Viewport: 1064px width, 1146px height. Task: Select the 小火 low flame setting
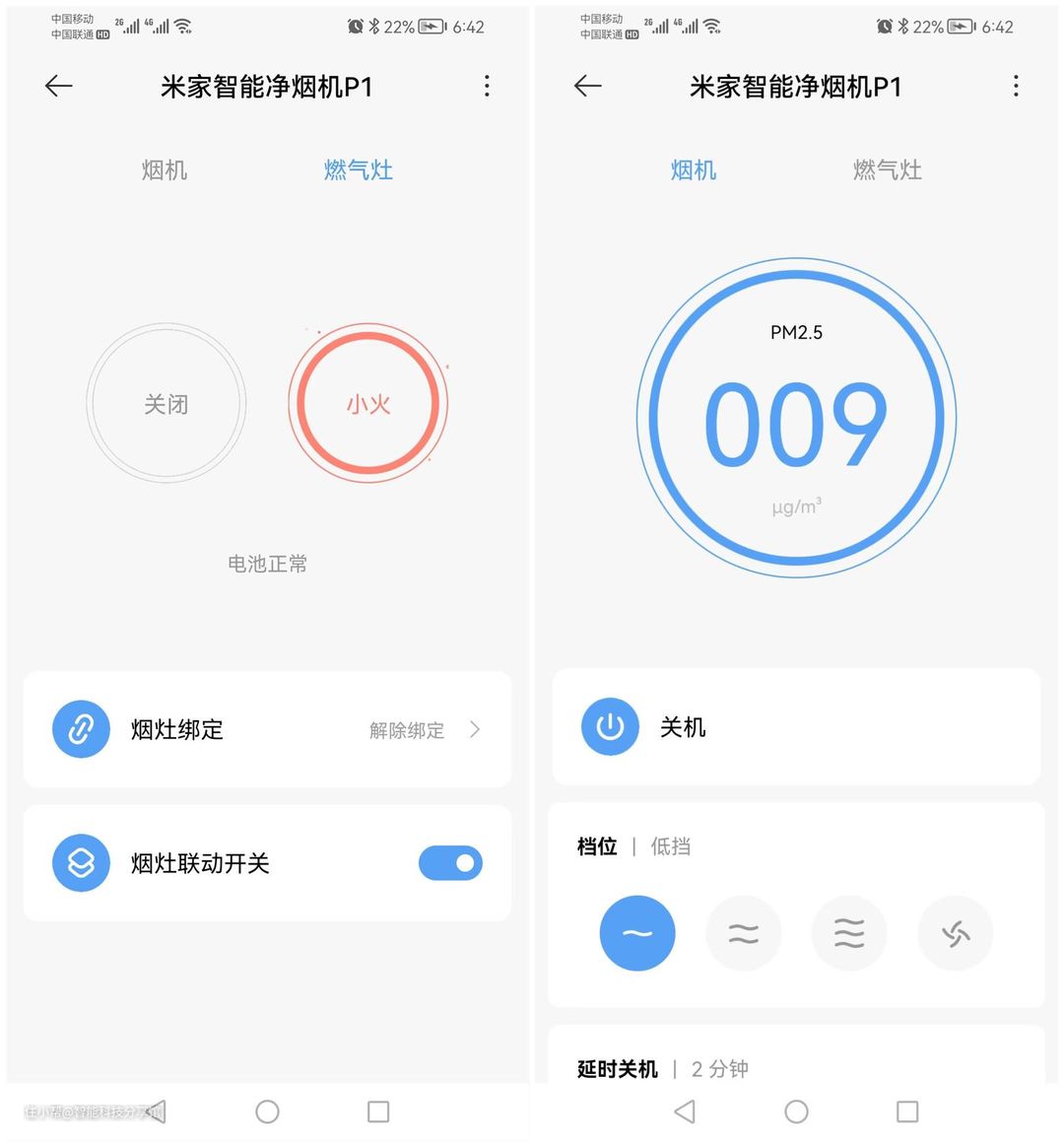click(x=367, y=404)
